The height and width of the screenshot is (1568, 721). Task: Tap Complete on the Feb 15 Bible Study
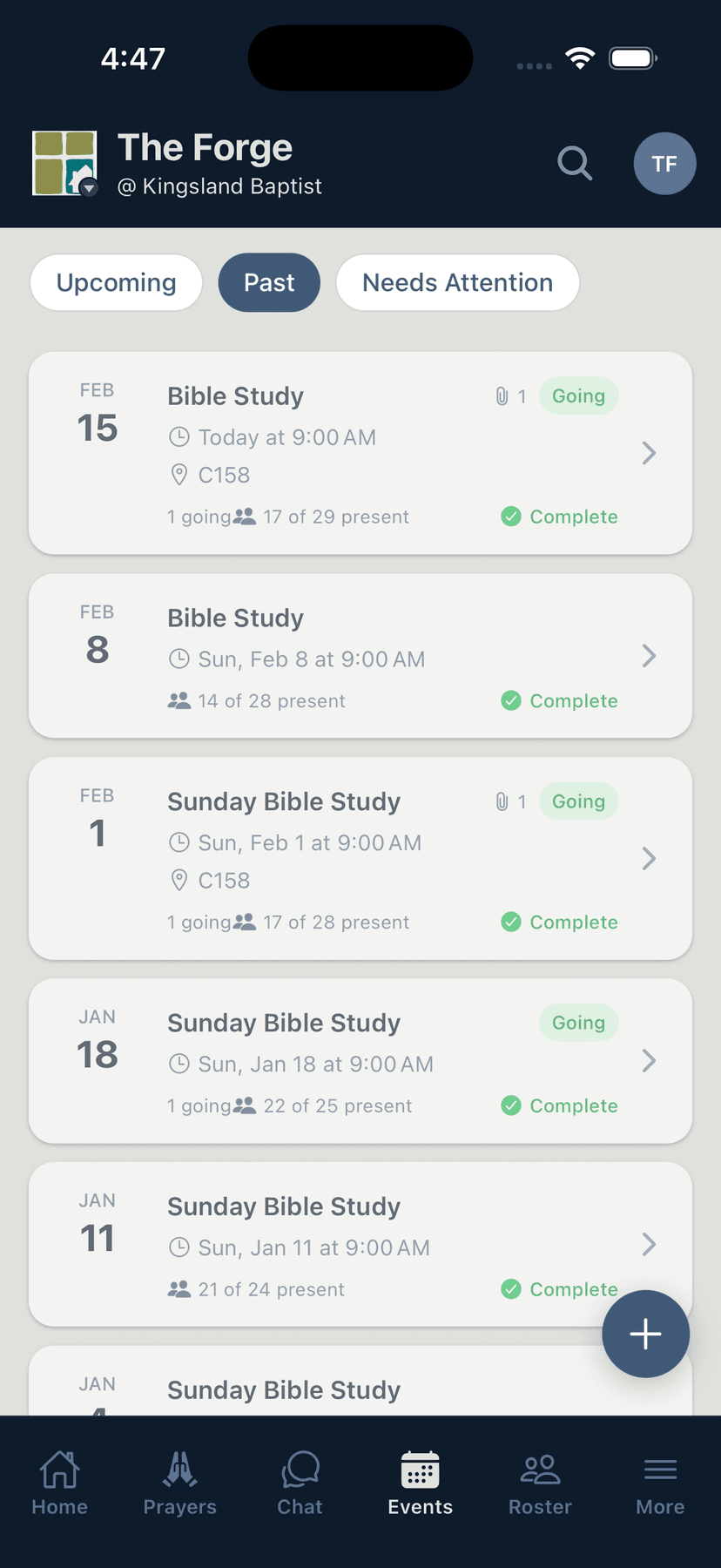(558, 517)
